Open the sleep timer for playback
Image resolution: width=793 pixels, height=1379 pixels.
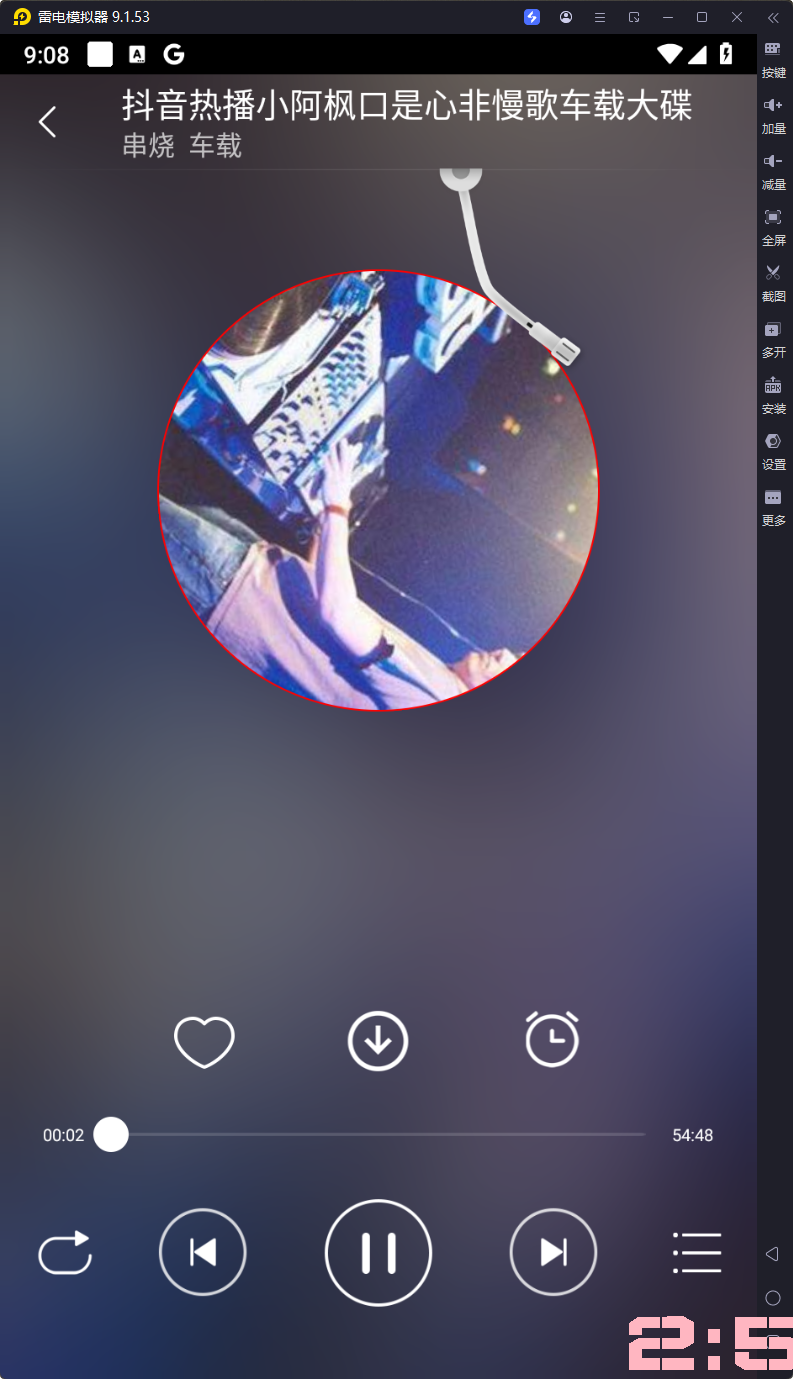[x=552, y=1040]
